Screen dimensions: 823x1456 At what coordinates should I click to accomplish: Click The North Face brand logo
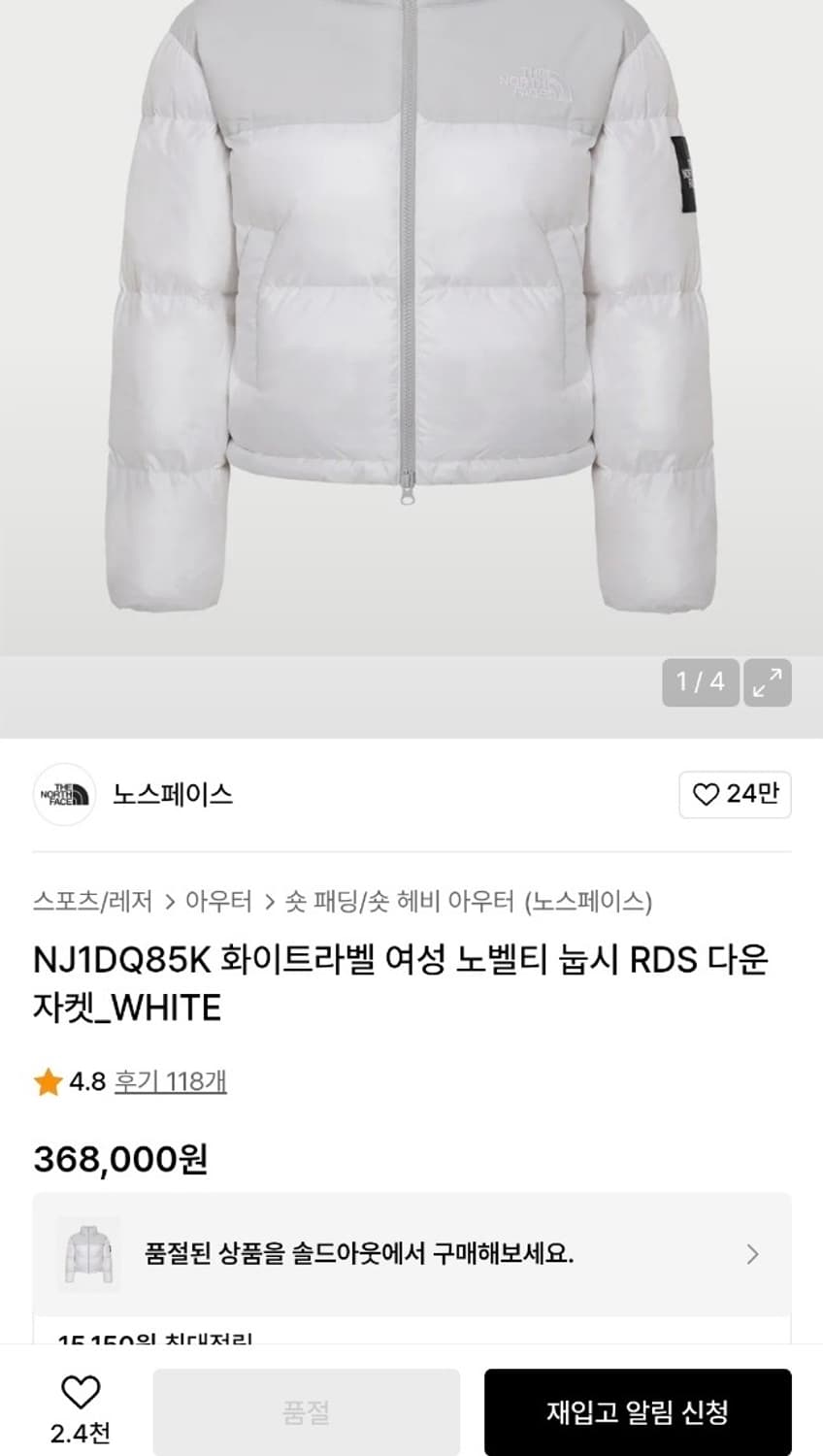[x=63, y=795]
